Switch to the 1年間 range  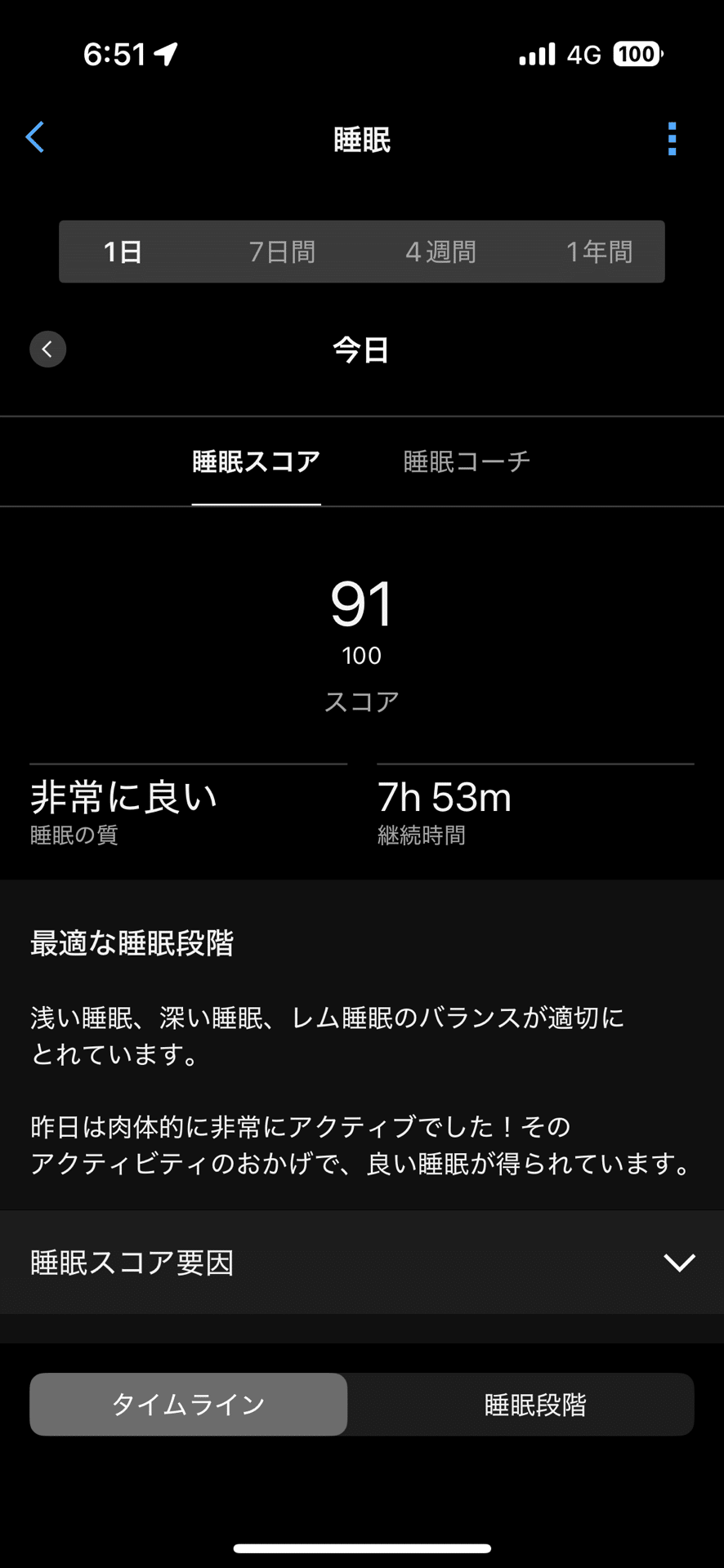599,252
